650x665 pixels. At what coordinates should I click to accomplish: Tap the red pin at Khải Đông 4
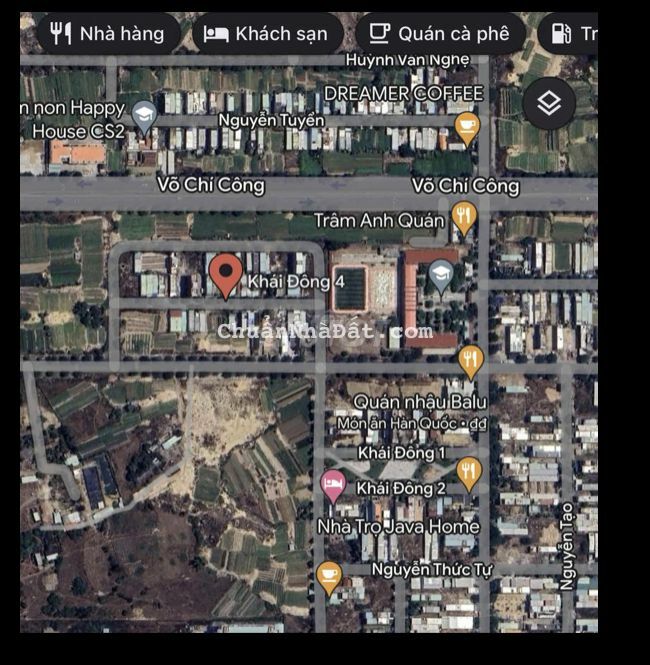pos(226,273)
